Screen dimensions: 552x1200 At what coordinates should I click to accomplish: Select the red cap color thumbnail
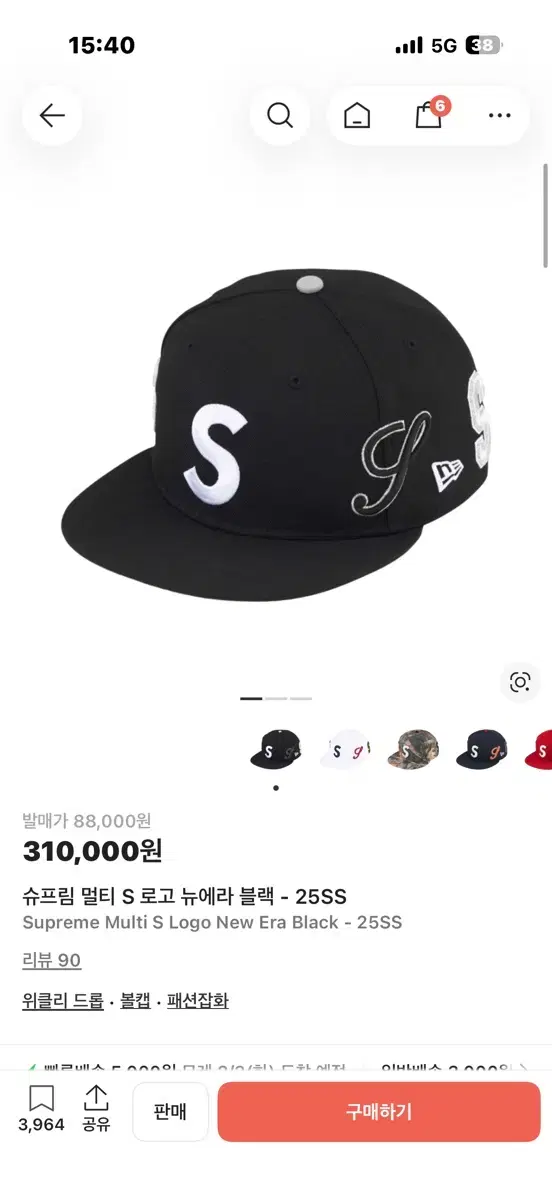538,750
